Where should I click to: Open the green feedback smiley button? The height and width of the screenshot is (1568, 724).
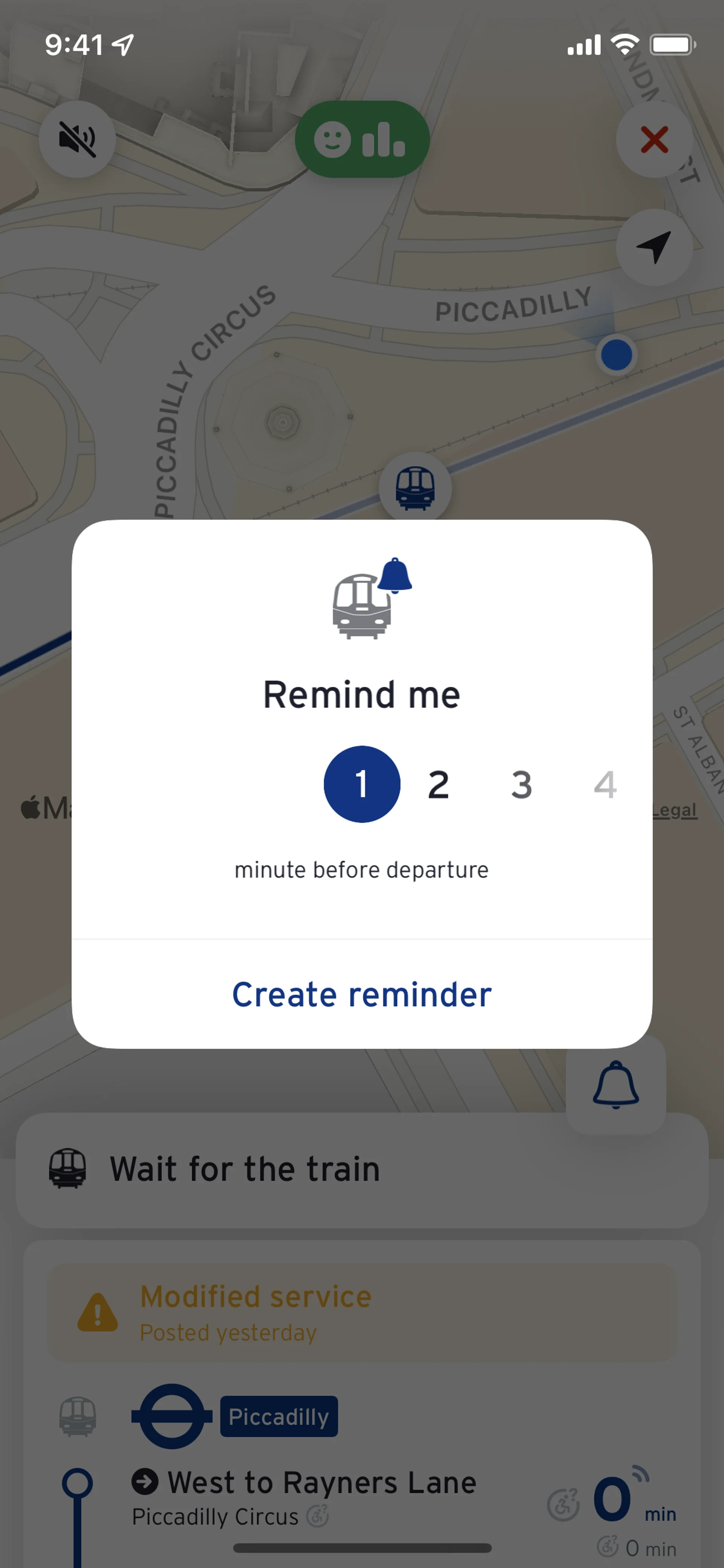[362, 140]
